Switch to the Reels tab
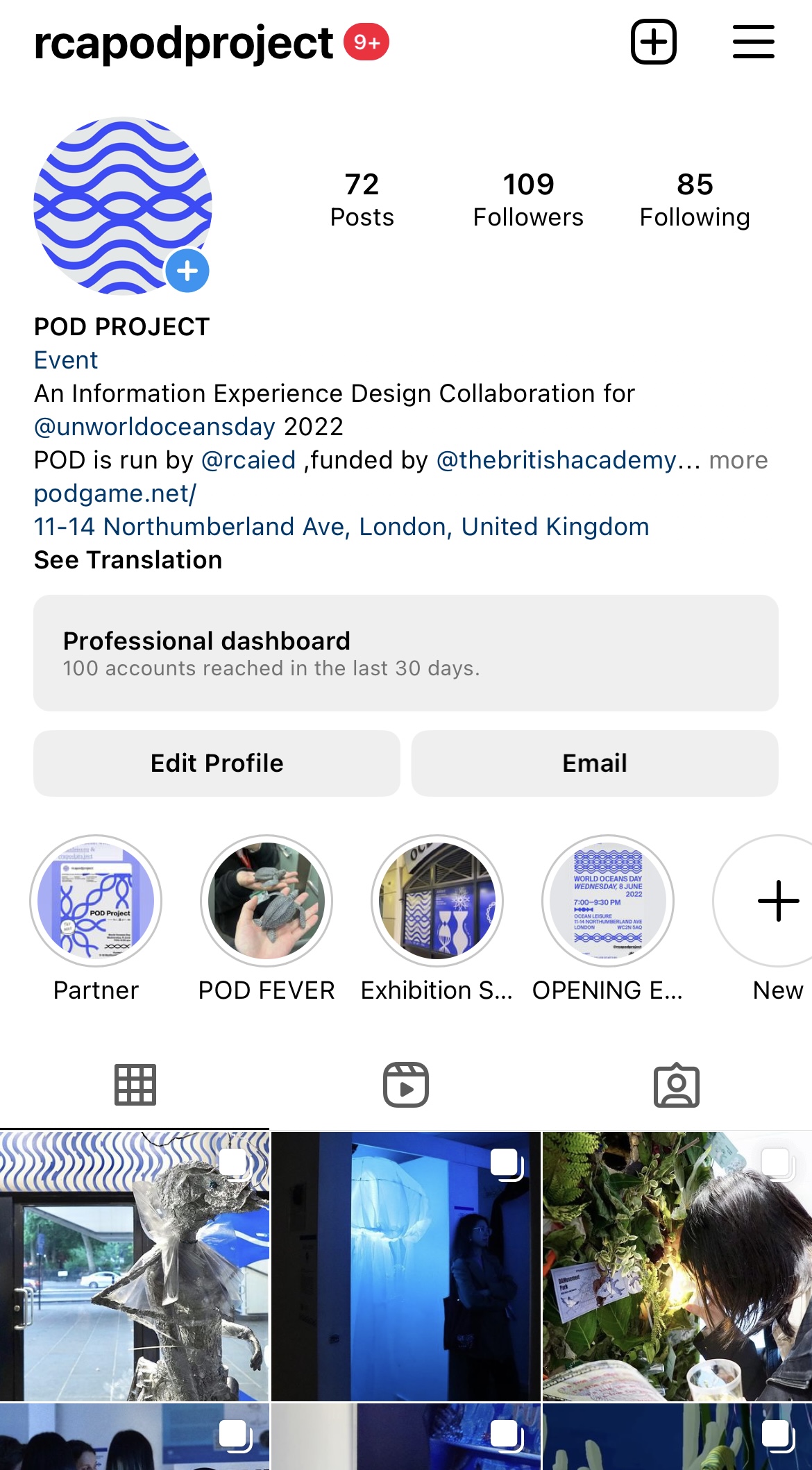Viewport: 812px width, 1470px height. click(x=406, y=1085)
